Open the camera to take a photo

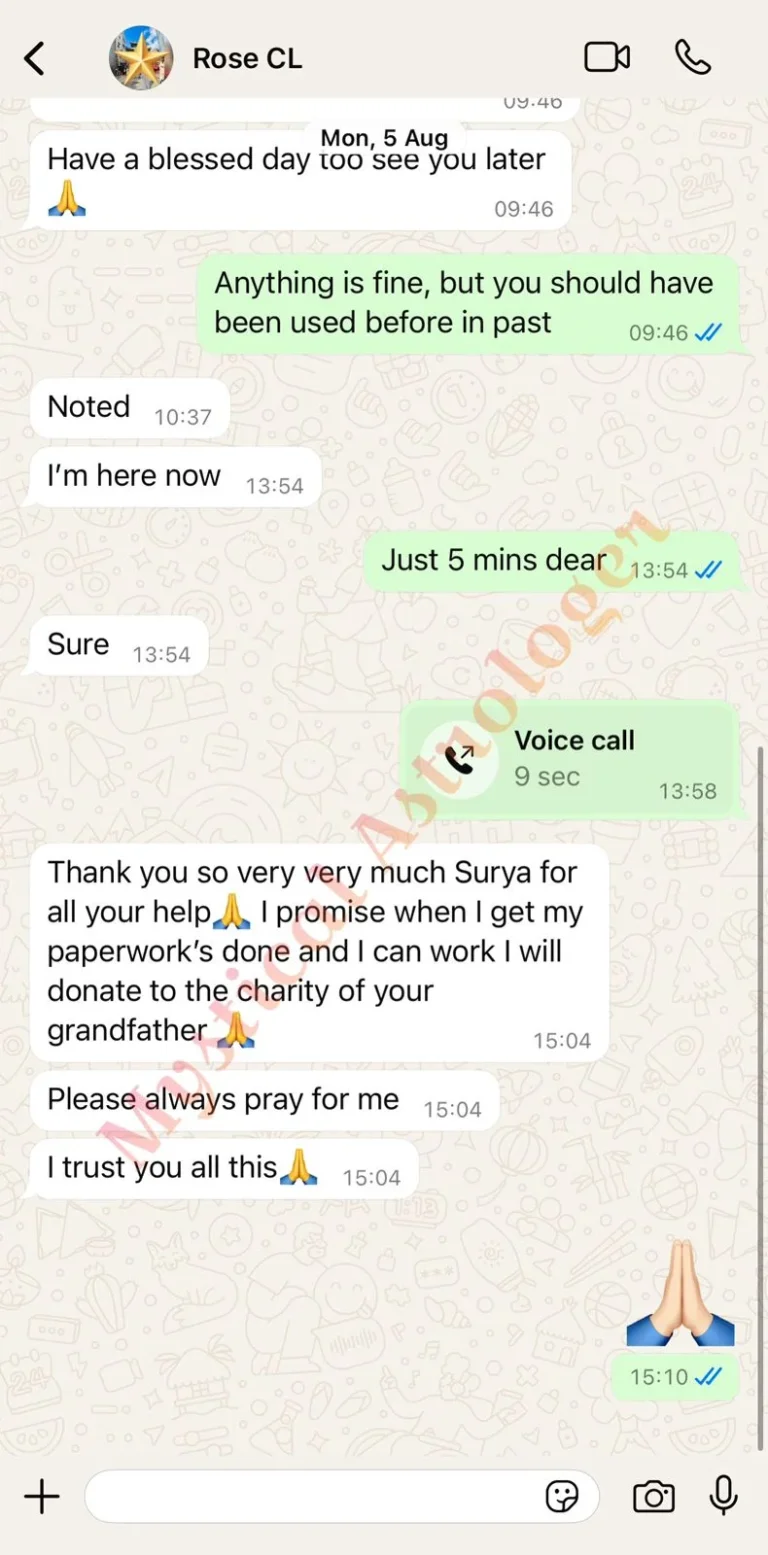tap(653, 1496)
